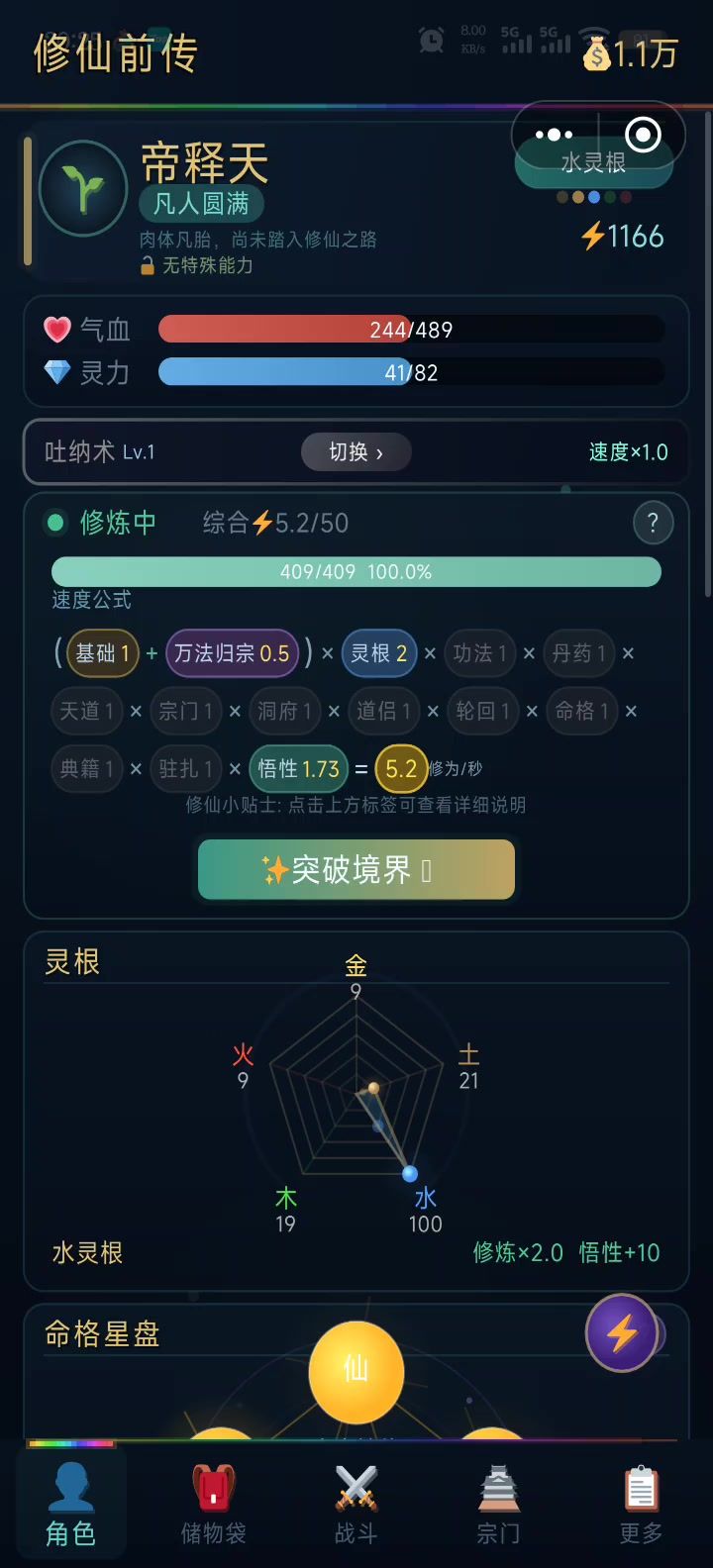Switch to the 储物袋 tab
Viewport: 713px width, 1568px height.
(213, 1505)
